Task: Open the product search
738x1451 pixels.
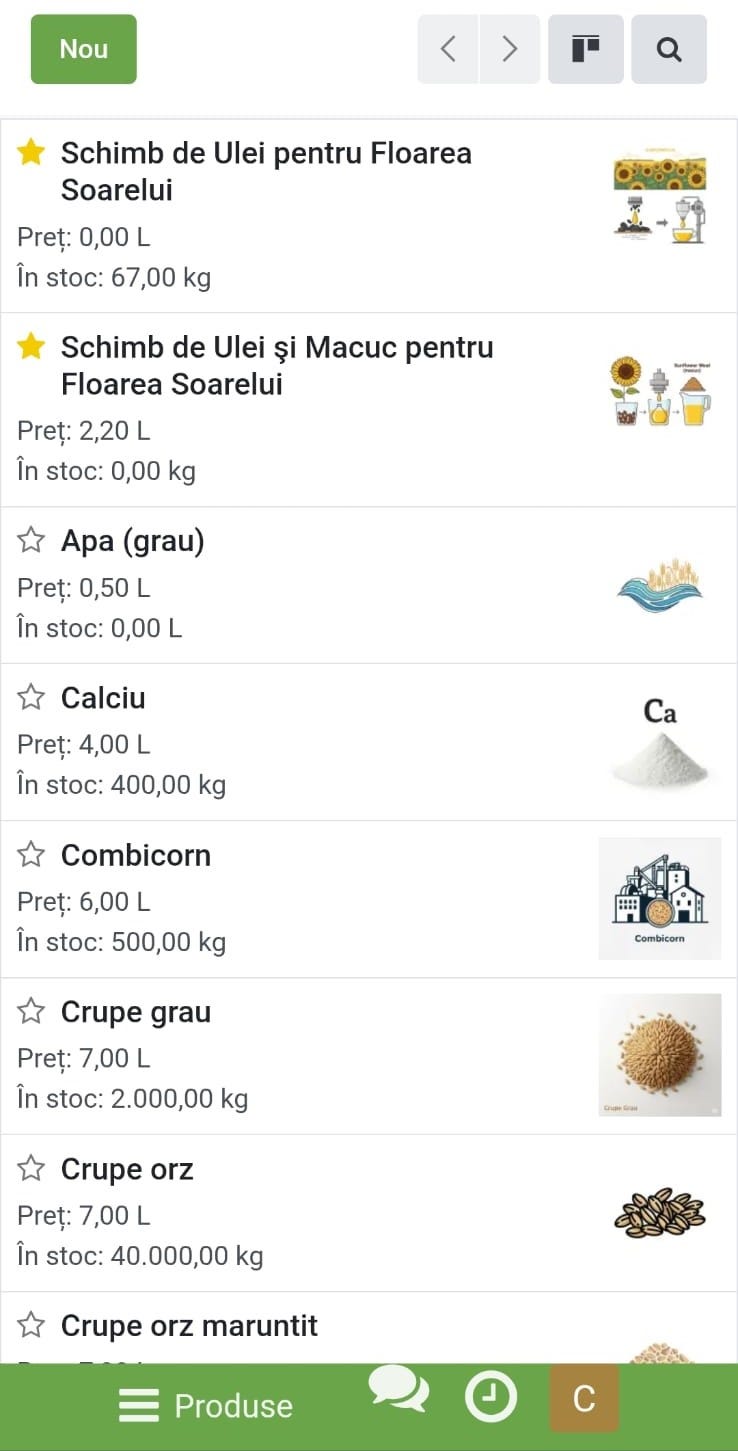Action: tap(669, 49)
